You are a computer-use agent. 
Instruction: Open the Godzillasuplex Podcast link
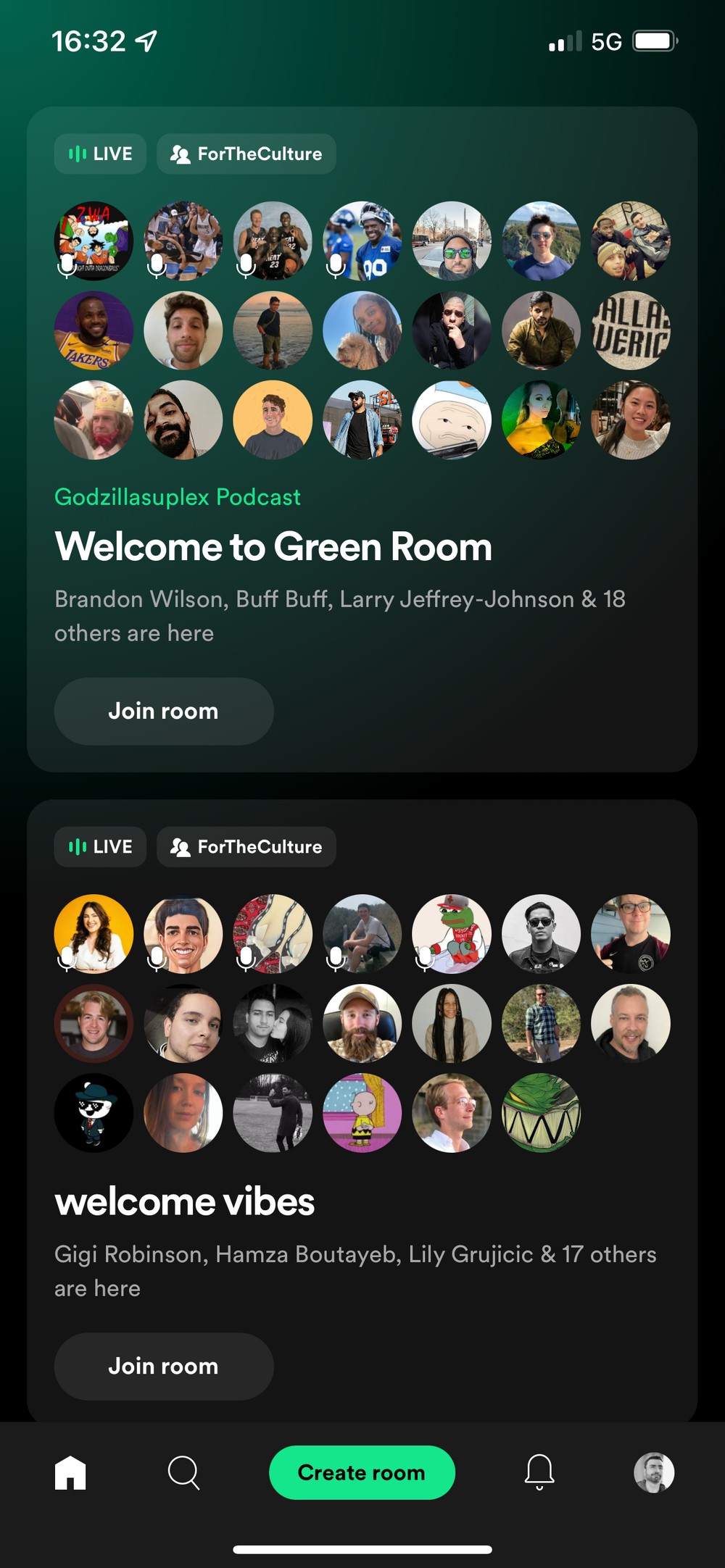[178, 497]
